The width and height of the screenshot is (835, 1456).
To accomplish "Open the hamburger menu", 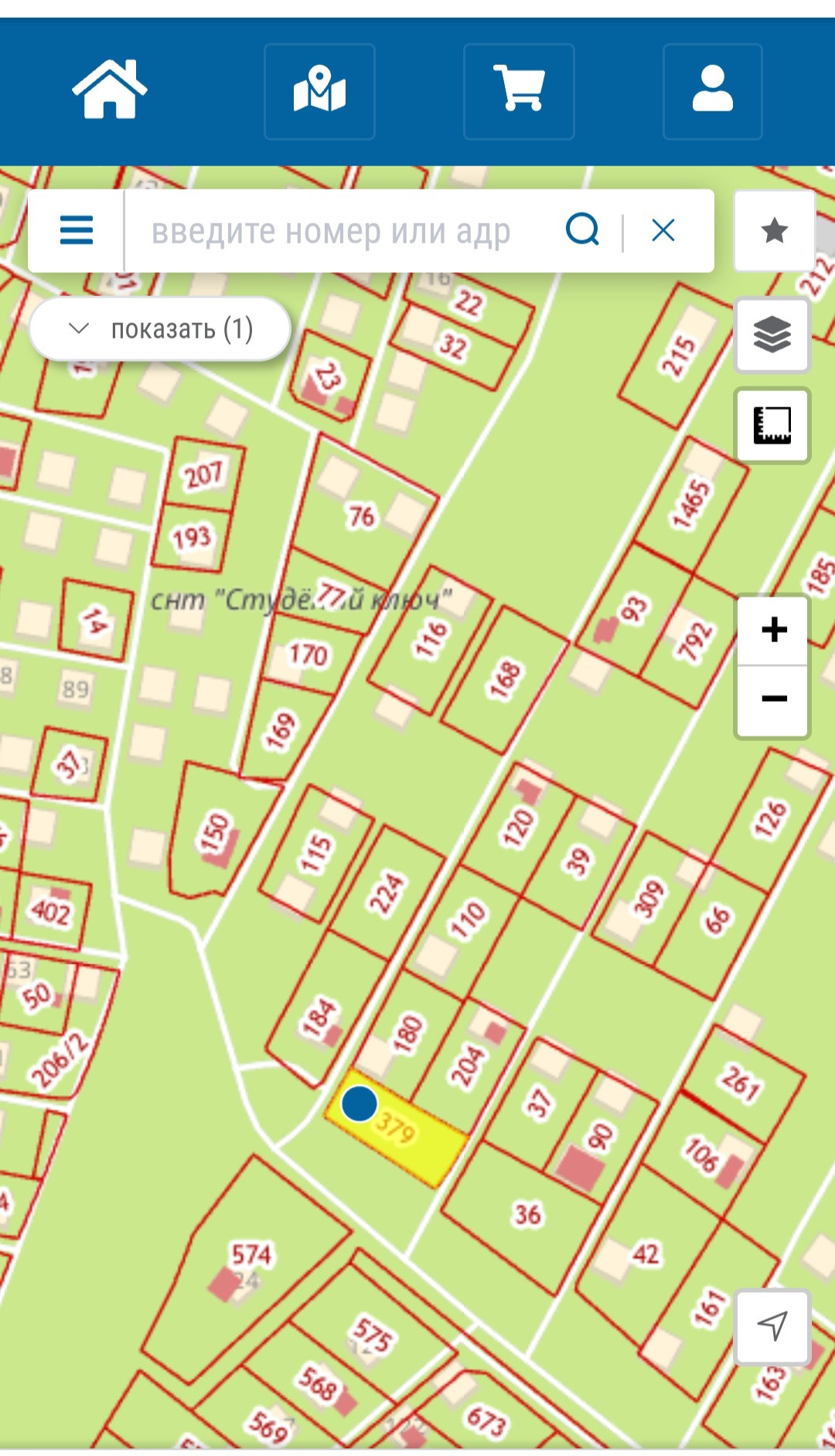I will tap(77, 230).
